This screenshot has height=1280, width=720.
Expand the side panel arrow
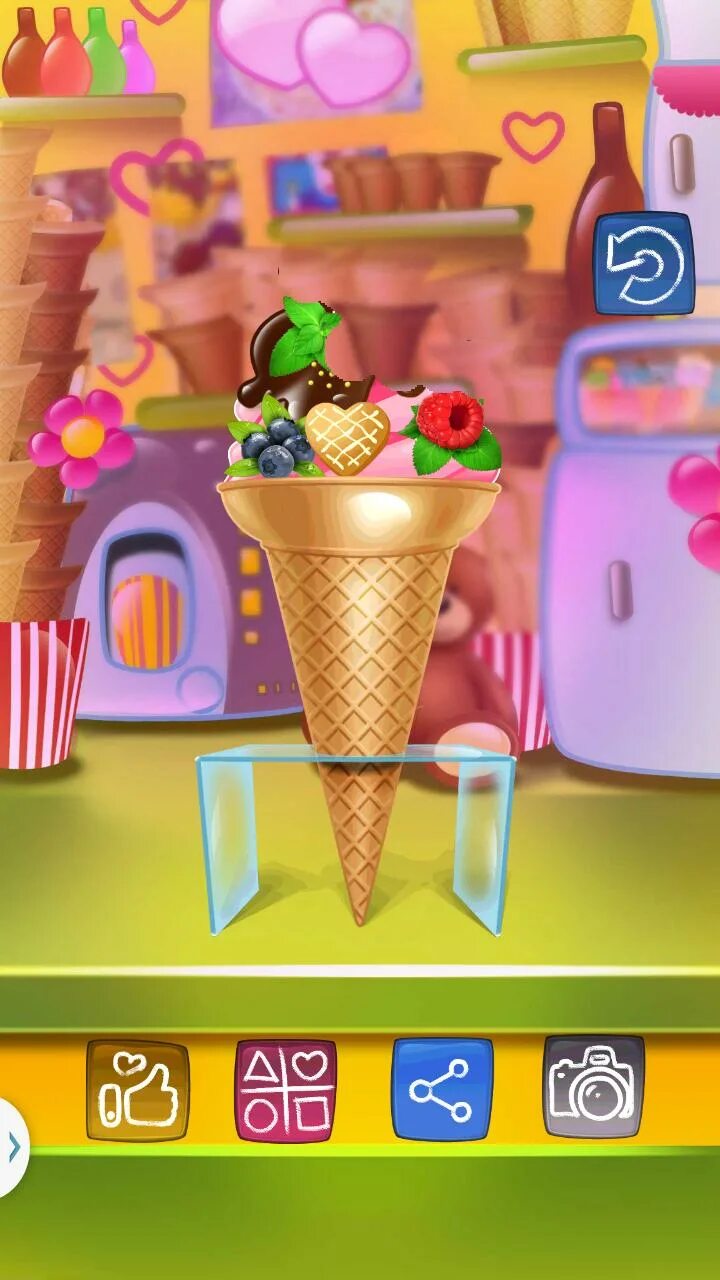(13, 1148)
